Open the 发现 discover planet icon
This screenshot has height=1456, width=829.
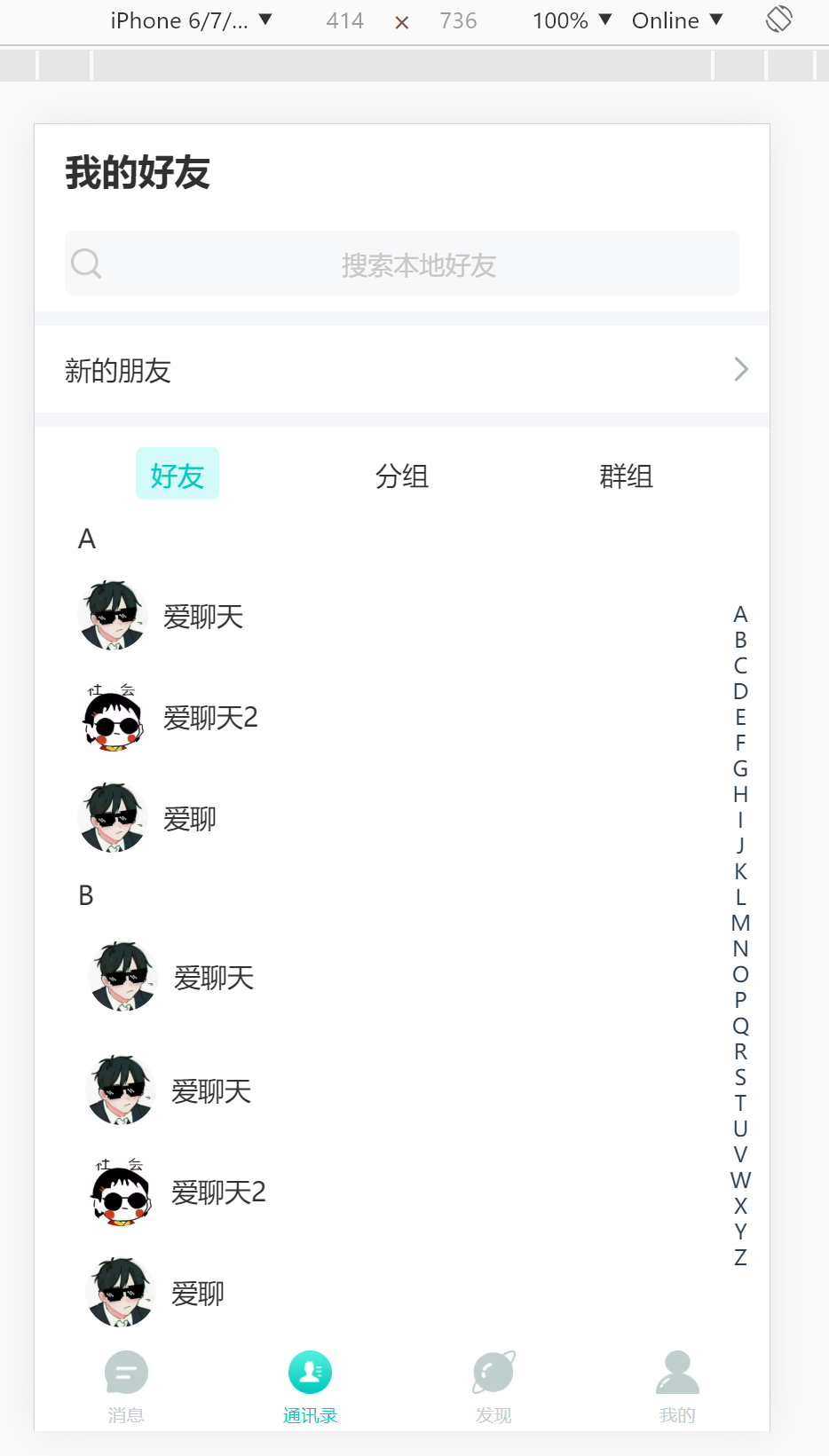click(x=493, y=1372)
